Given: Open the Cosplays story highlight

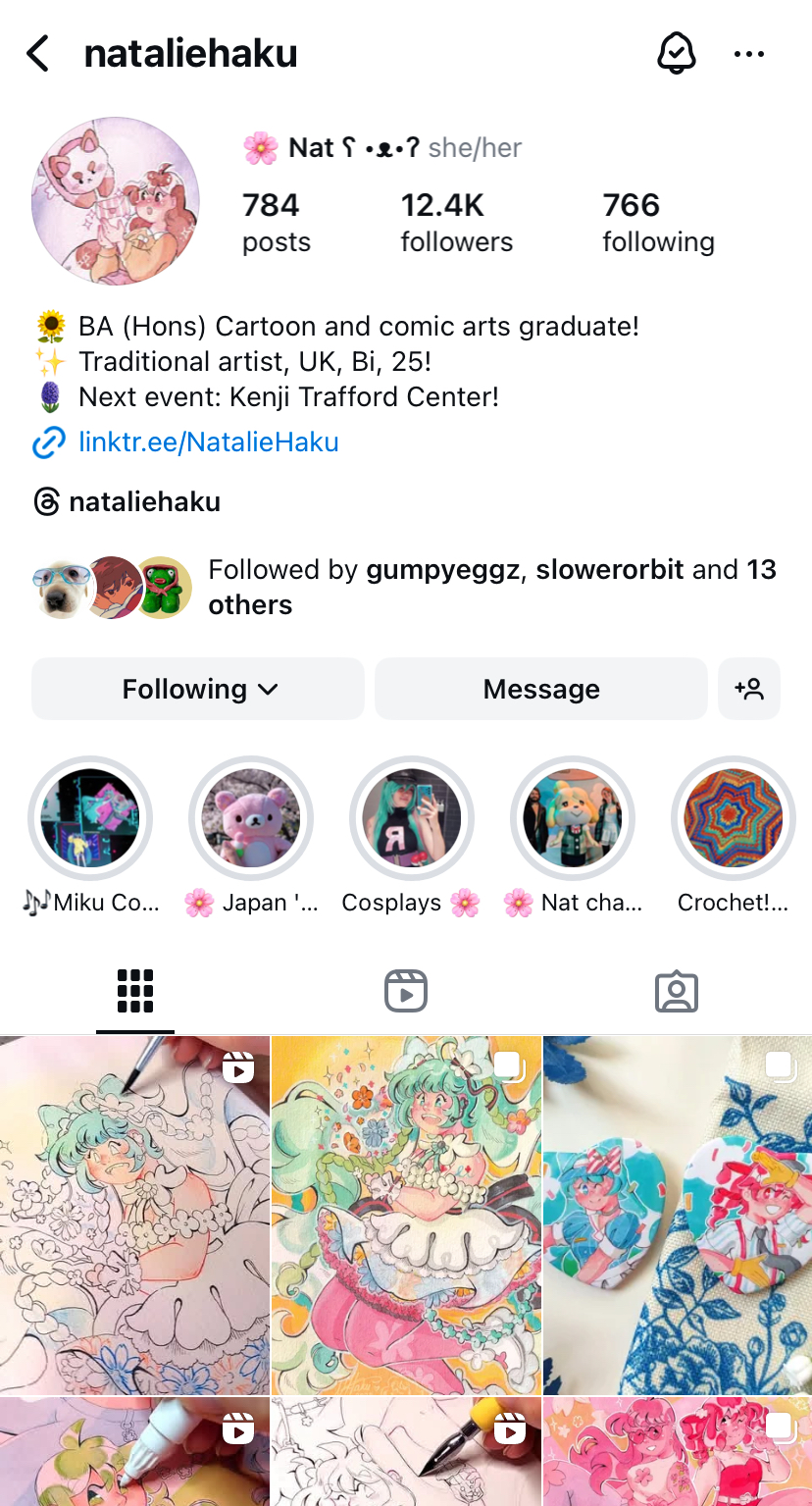Looking at the screenshot, I should tap(411, 818).
